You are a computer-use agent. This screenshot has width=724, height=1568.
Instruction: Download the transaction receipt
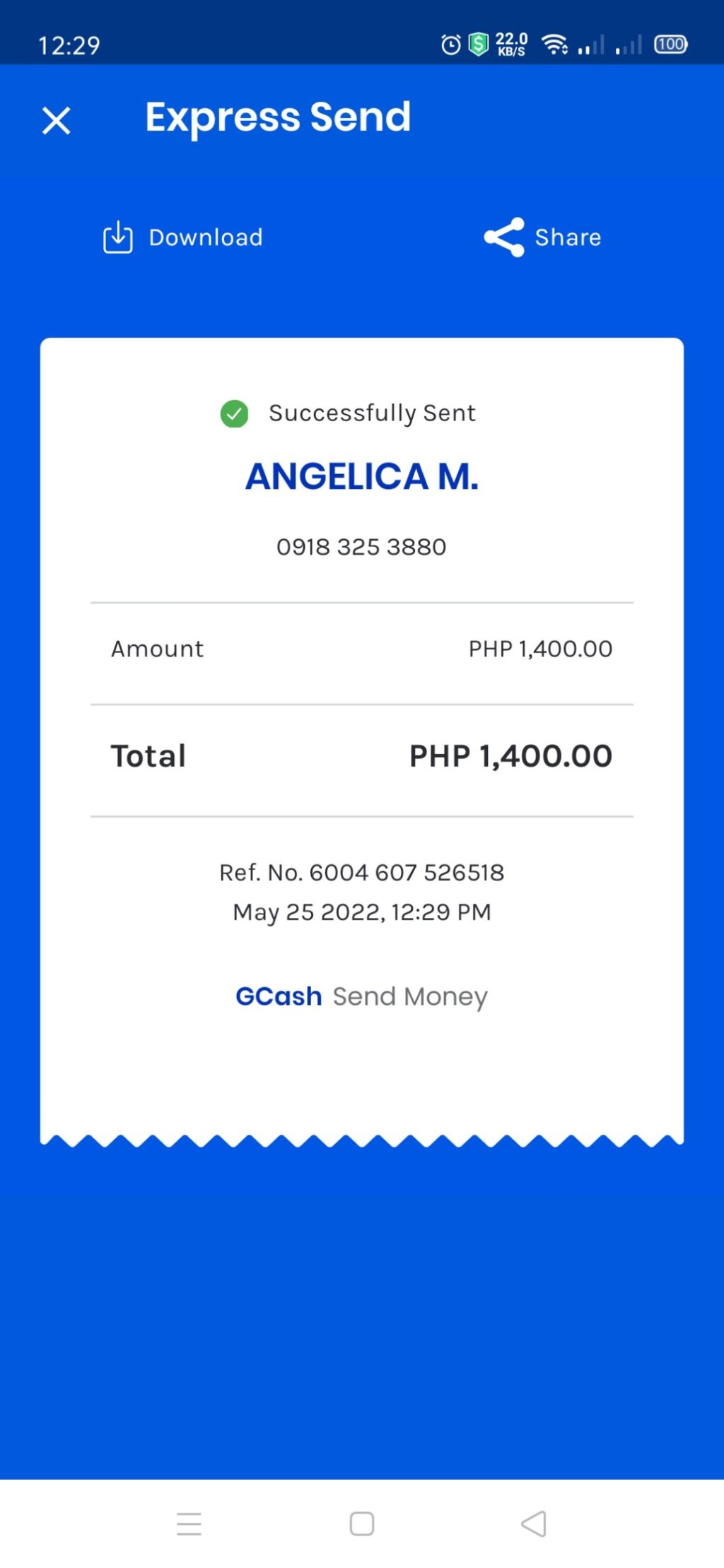(x=183, y=237)
